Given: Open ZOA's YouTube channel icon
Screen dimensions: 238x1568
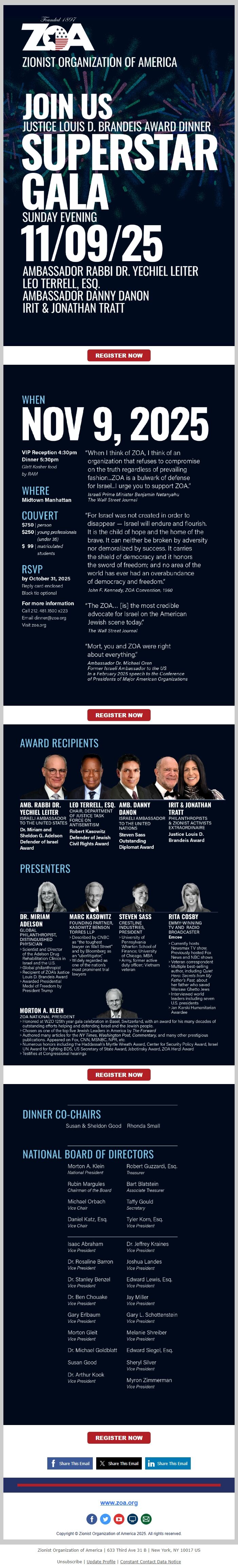Looking at the screenshot, I should [x=119, y=1519].
